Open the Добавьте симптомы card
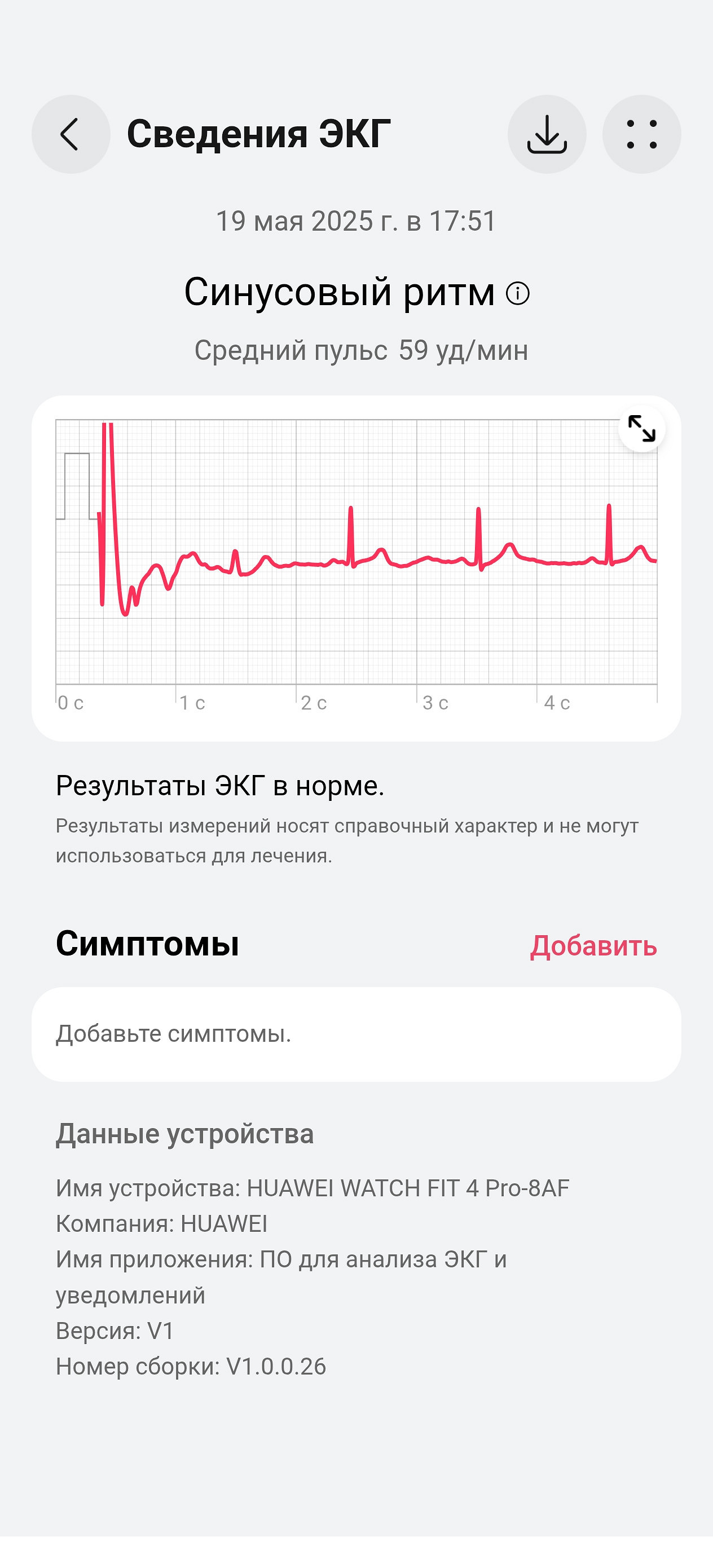713x1568 pixels. point(356,1034)
